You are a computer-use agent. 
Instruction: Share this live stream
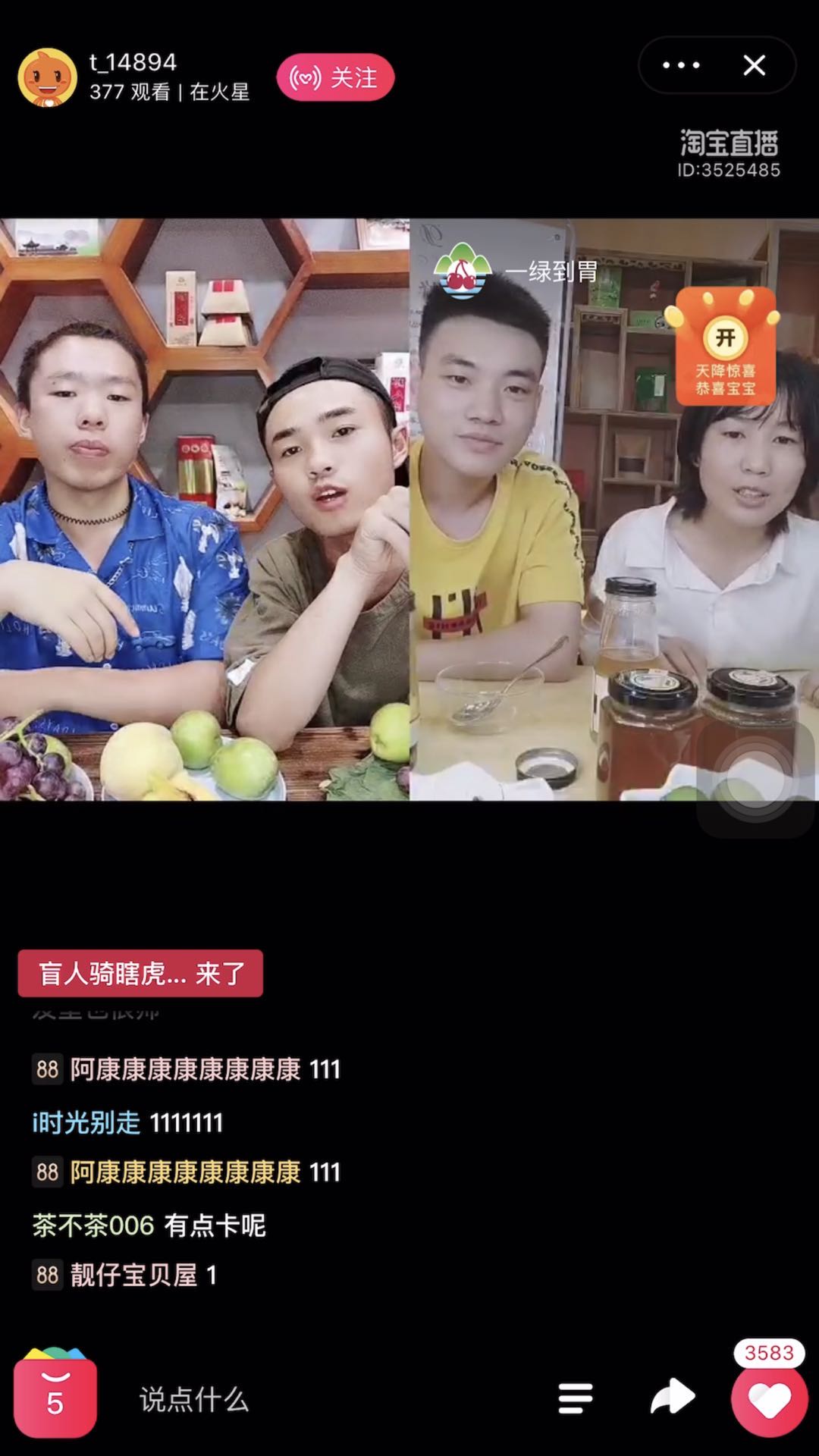point(672,1397)
